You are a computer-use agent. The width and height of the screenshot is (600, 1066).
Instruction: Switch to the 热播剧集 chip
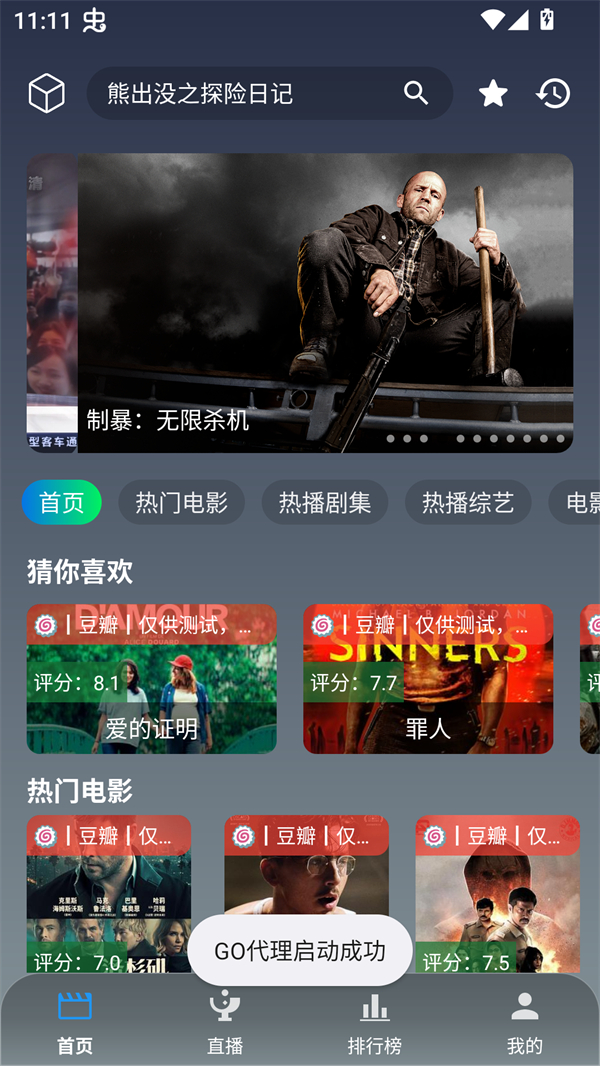pyautogui.click(x=325, y=502)
